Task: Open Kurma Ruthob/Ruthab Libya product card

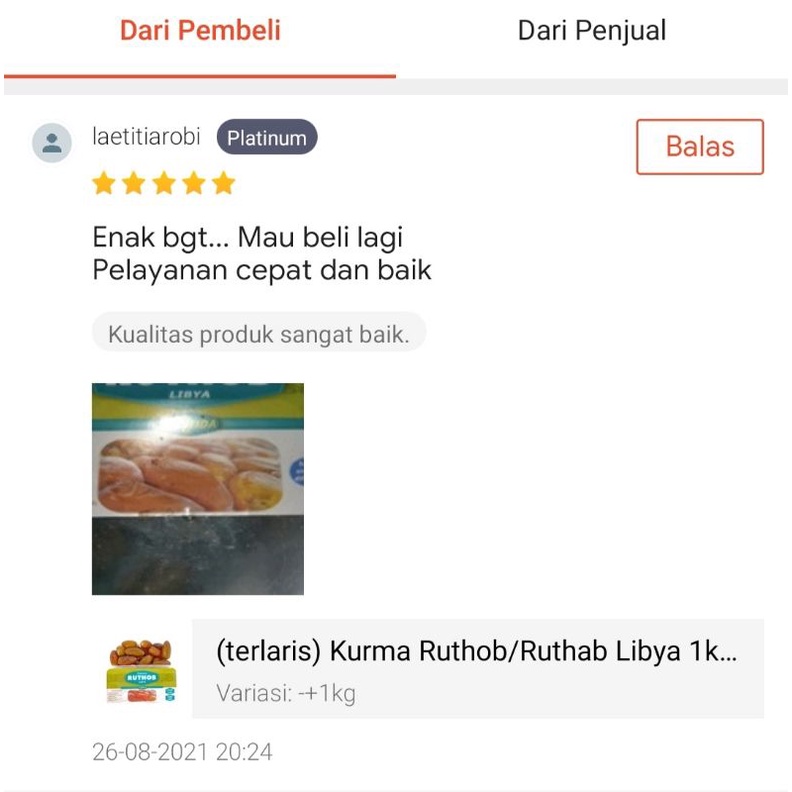Action: tap(477, 668)
